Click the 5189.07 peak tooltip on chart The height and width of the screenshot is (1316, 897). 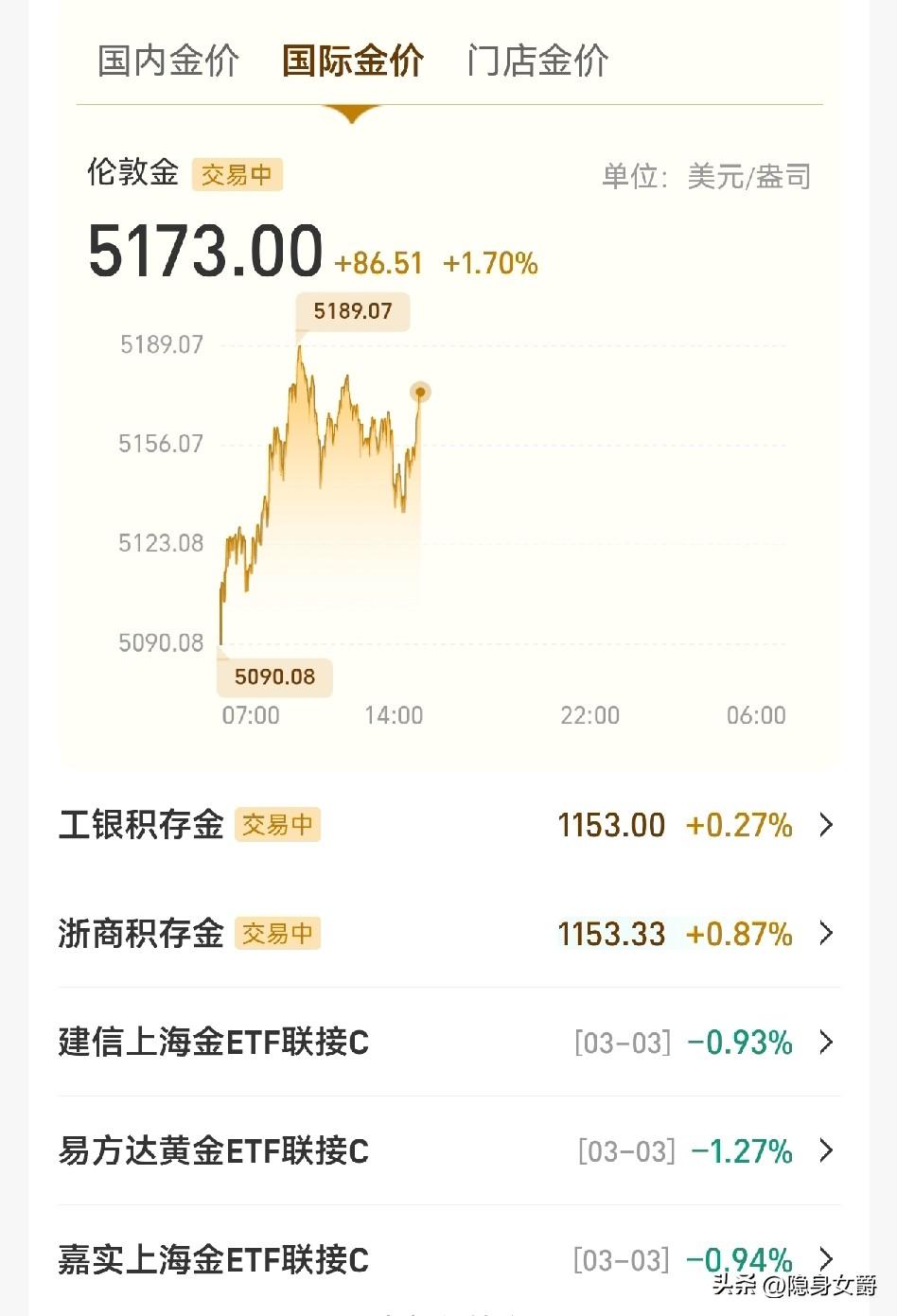pos(352,311)
